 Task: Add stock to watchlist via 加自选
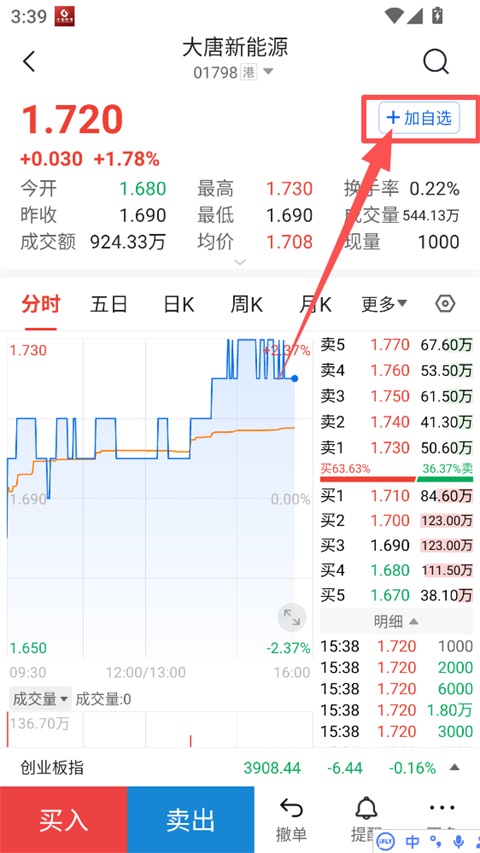point(420,118)
